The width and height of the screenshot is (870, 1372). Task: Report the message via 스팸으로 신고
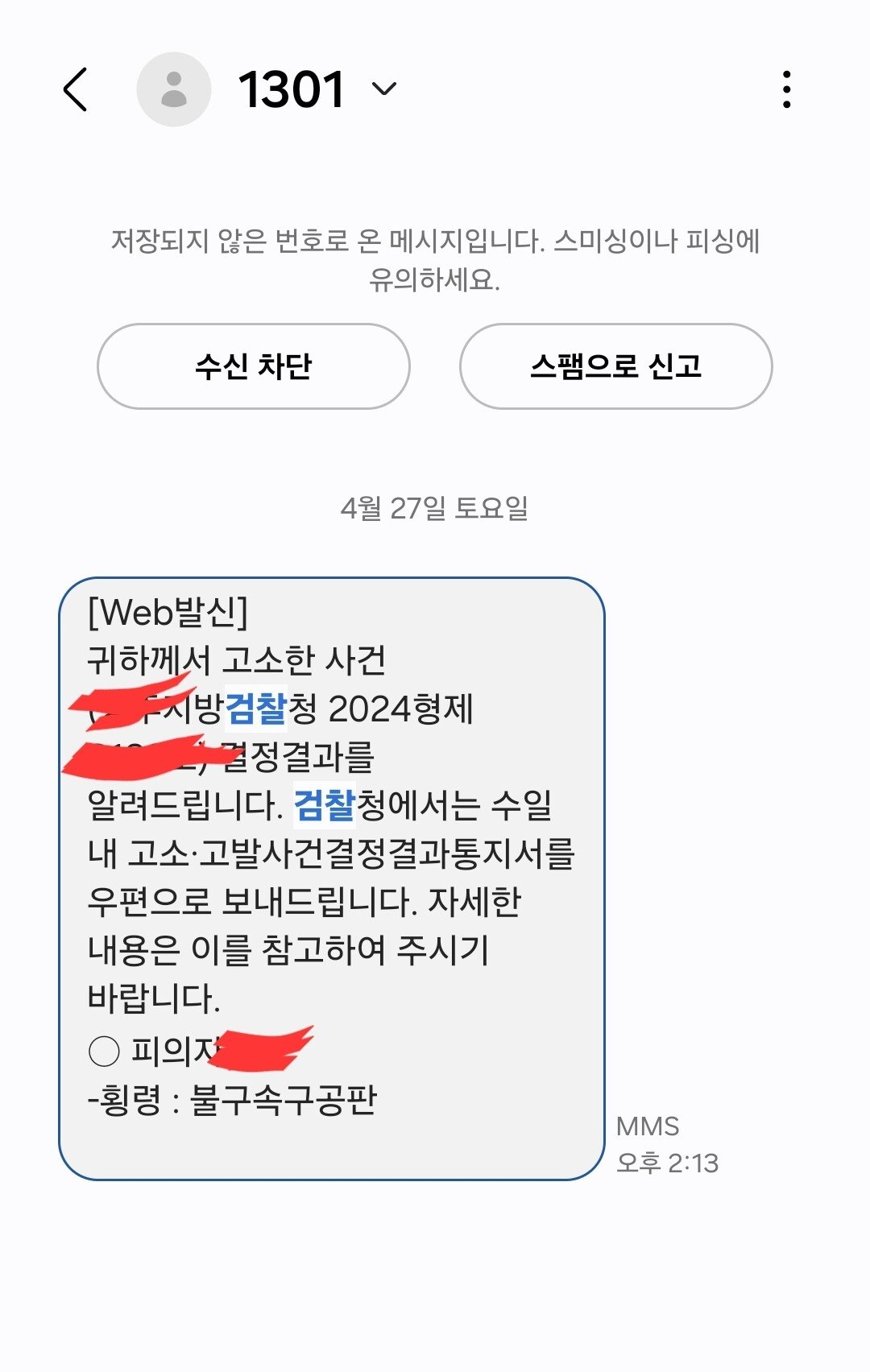point(615,366)
